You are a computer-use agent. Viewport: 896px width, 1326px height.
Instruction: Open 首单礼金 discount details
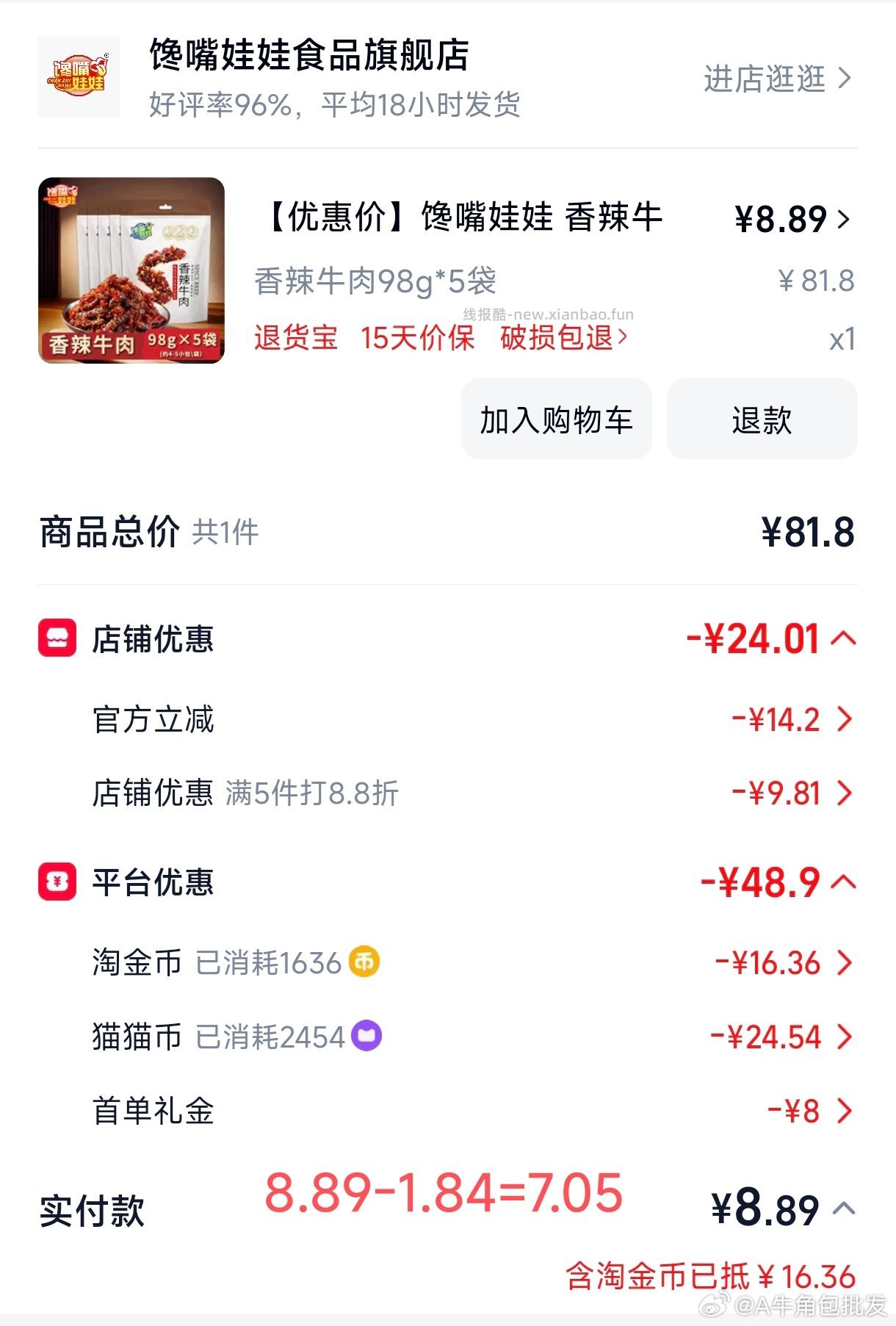coord(841,1111)
